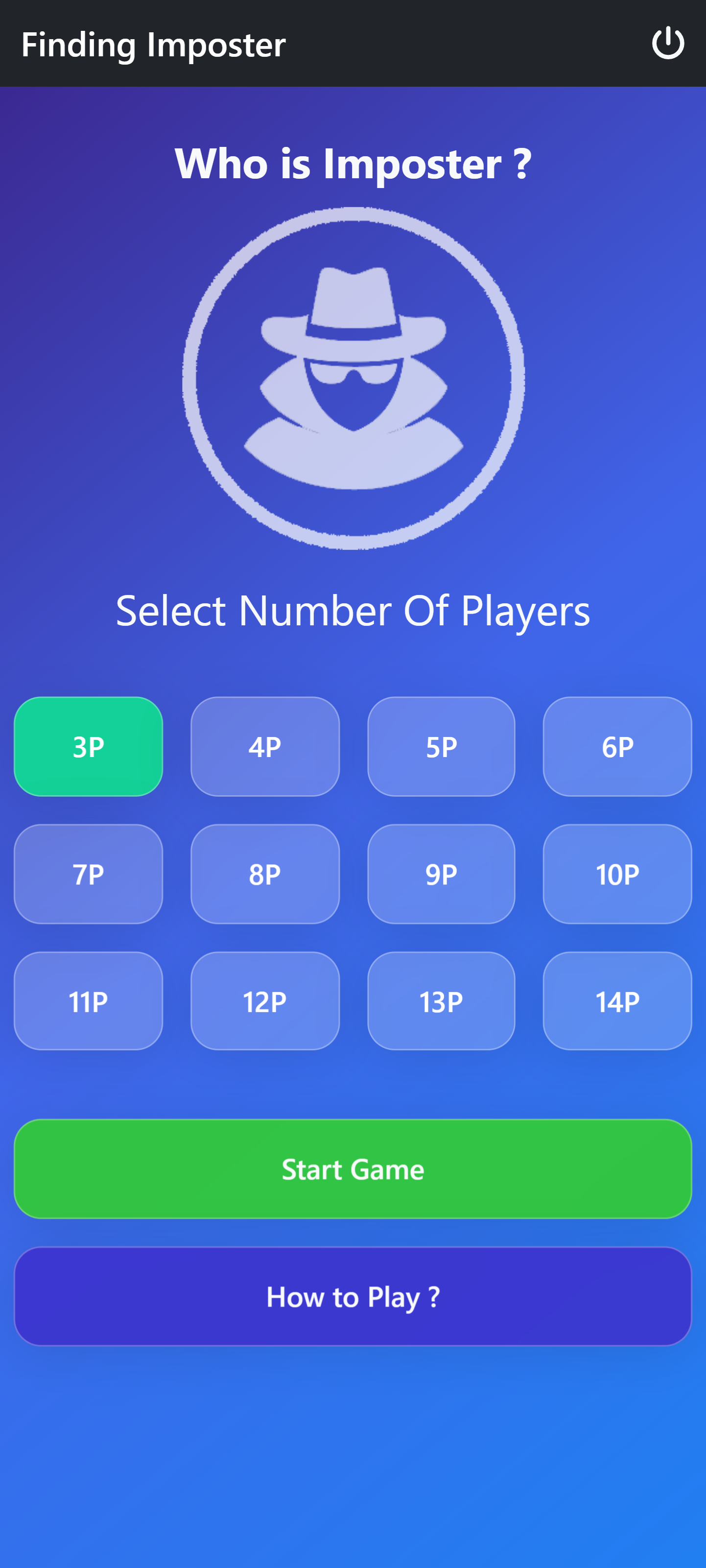The height and width of the screenshot is (1568, 706).
Task: Pick 10P for ten players
Action: pyautogui.click(x=617, y=874)
